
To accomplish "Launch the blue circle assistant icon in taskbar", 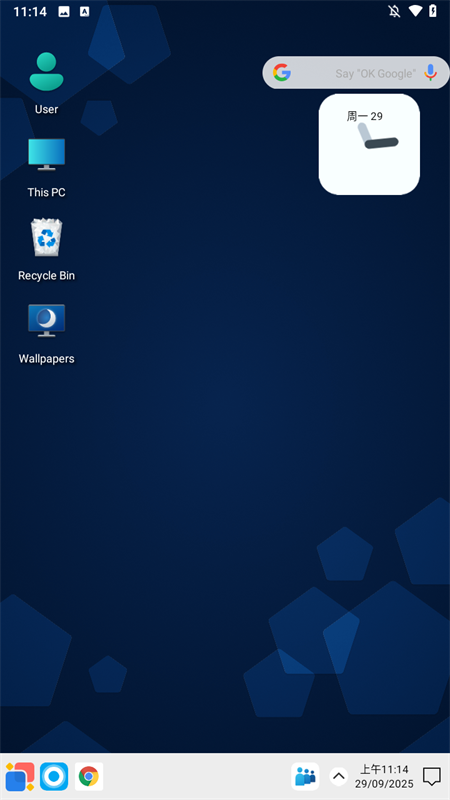I will point(54,777).
